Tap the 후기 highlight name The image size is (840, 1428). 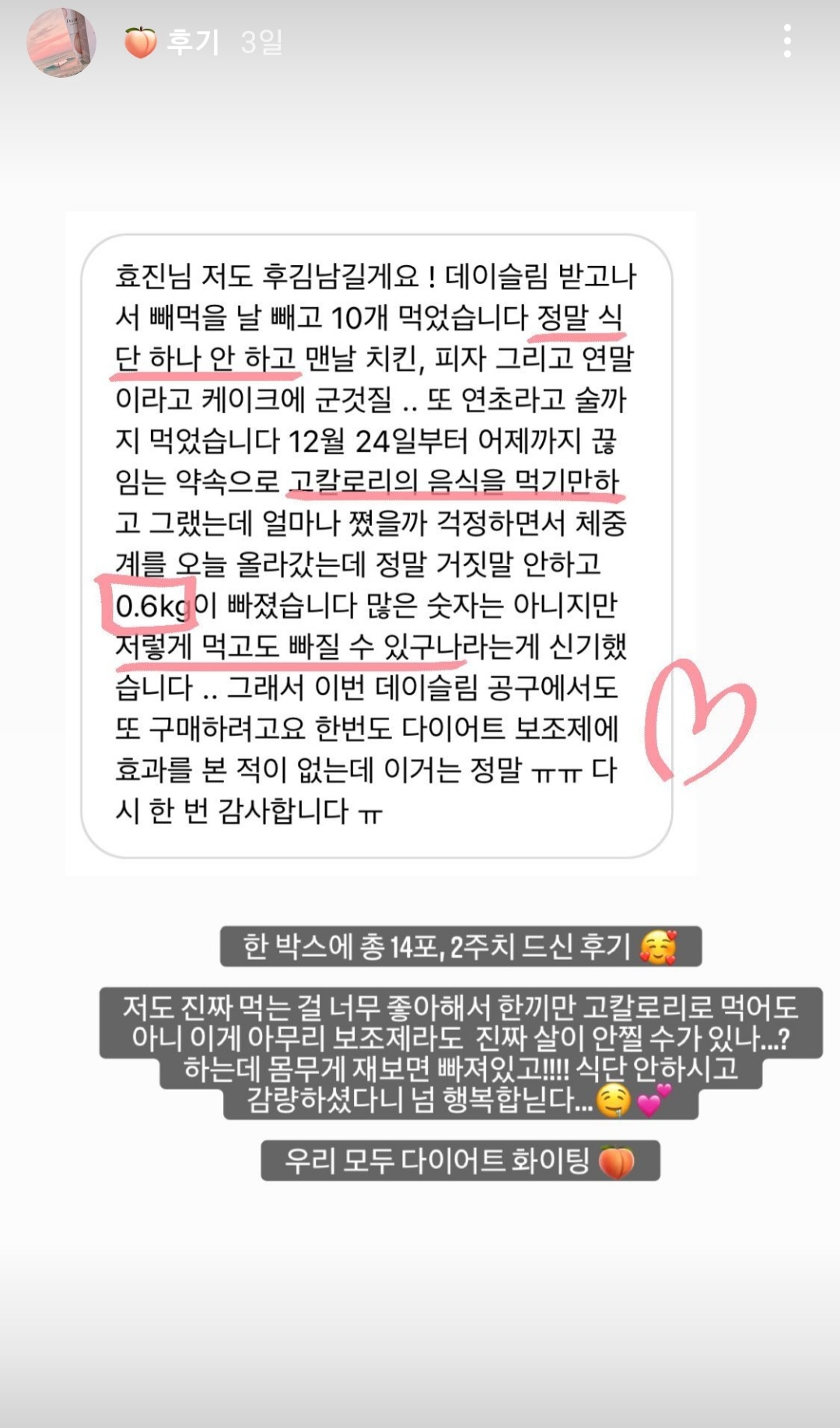click(x=192, y=42)
